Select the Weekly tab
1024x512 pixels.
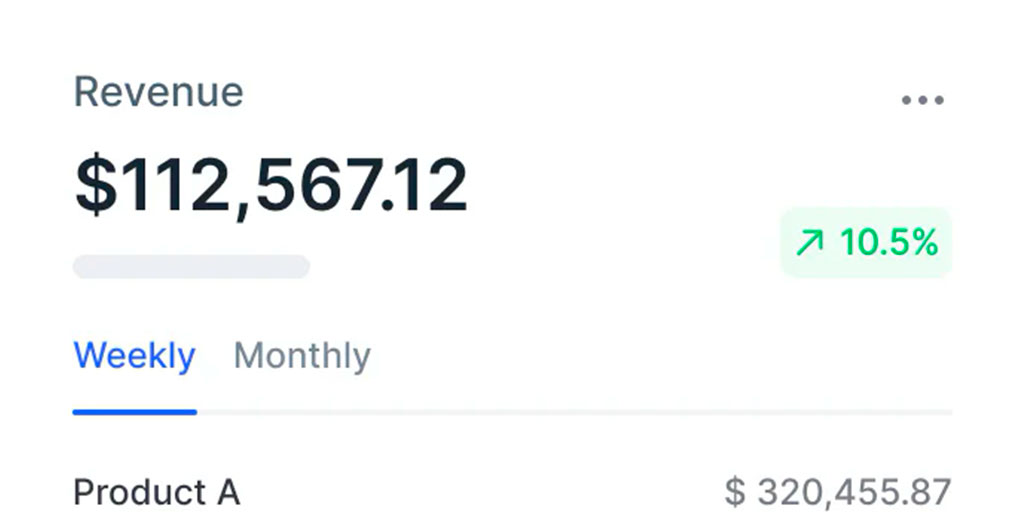(x=134, y=356)
